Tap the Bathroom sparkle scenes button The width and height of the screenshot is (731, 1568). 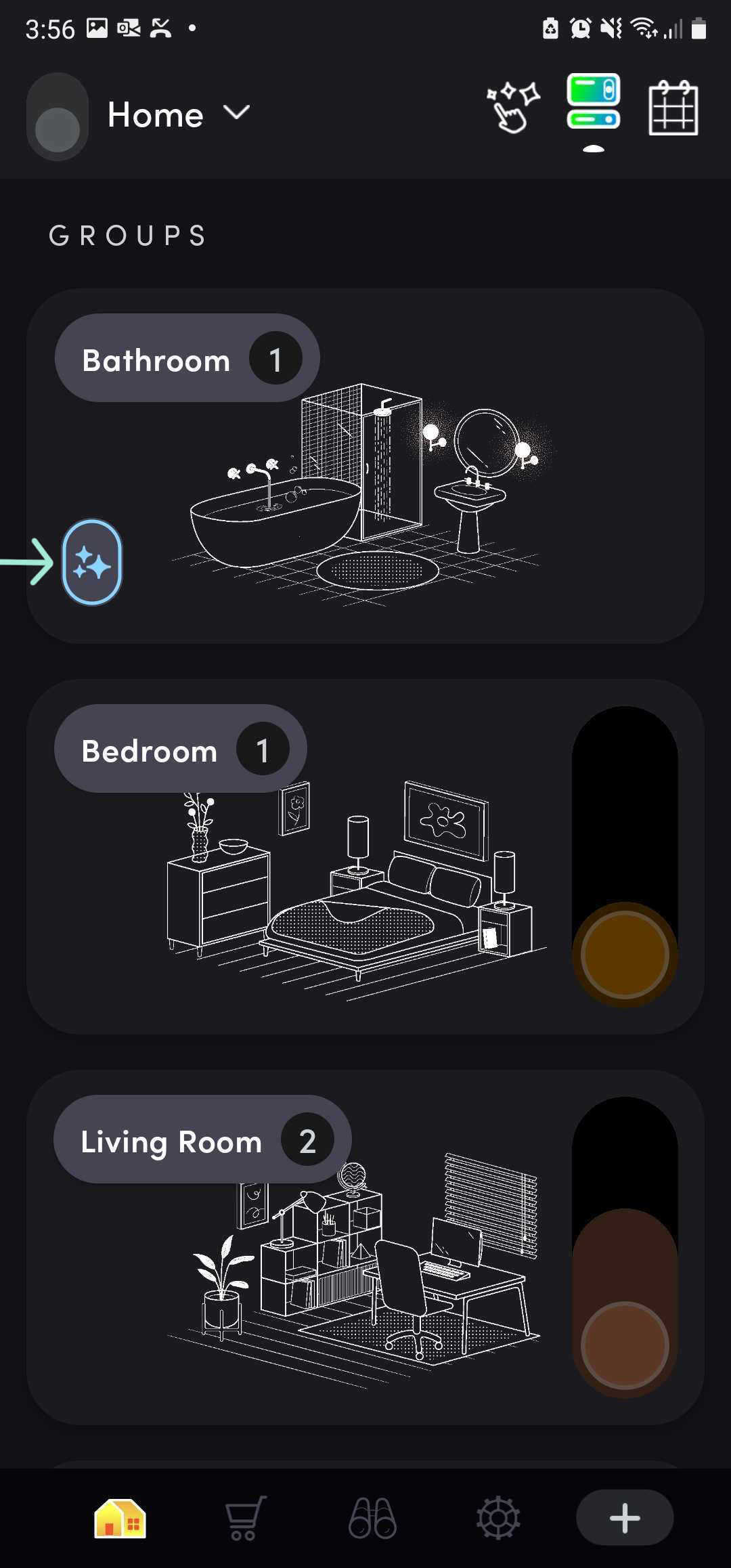tap(92, 562)
